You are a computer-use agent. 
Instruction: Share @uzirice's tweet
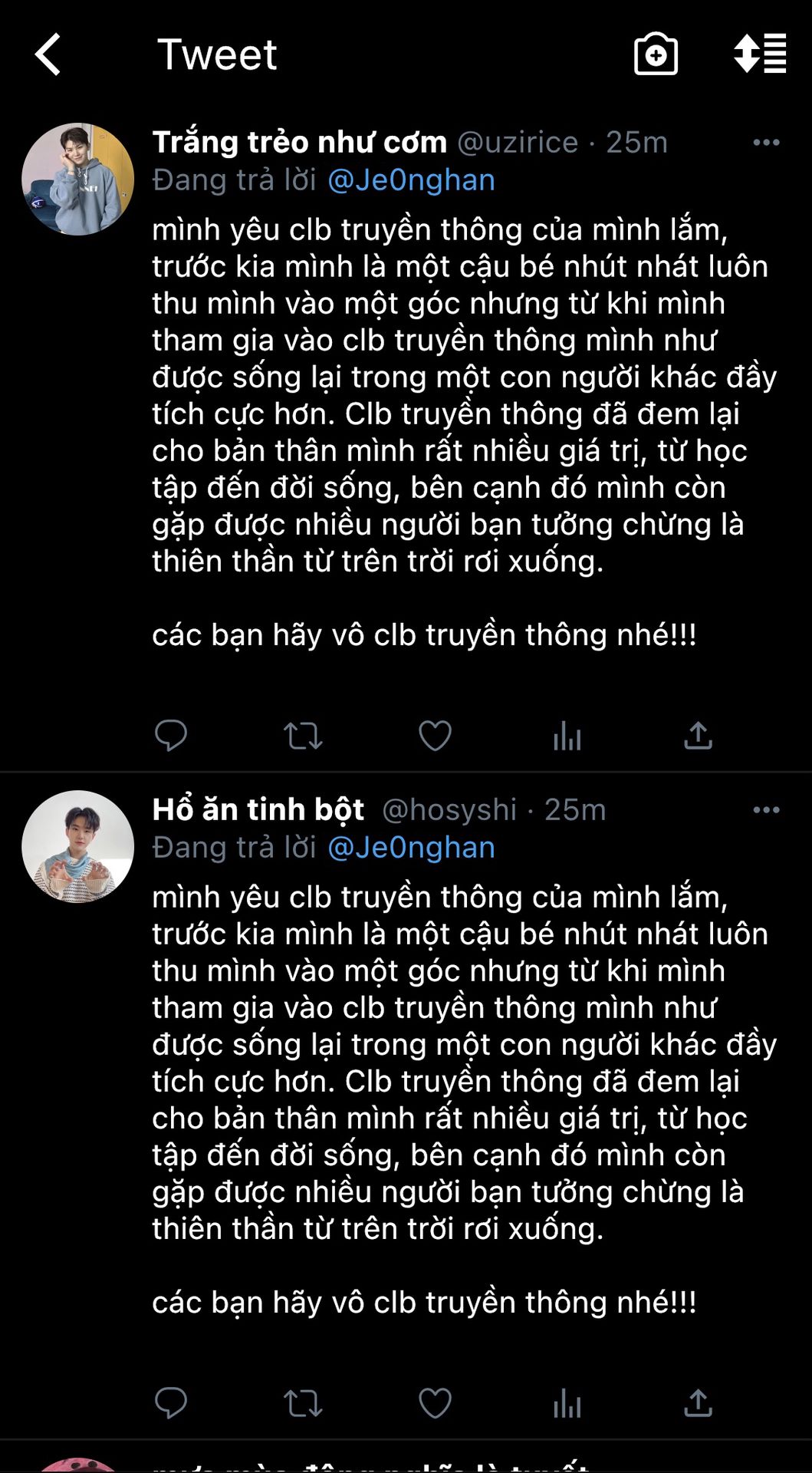pyautogui.click(x=698, y=736)
